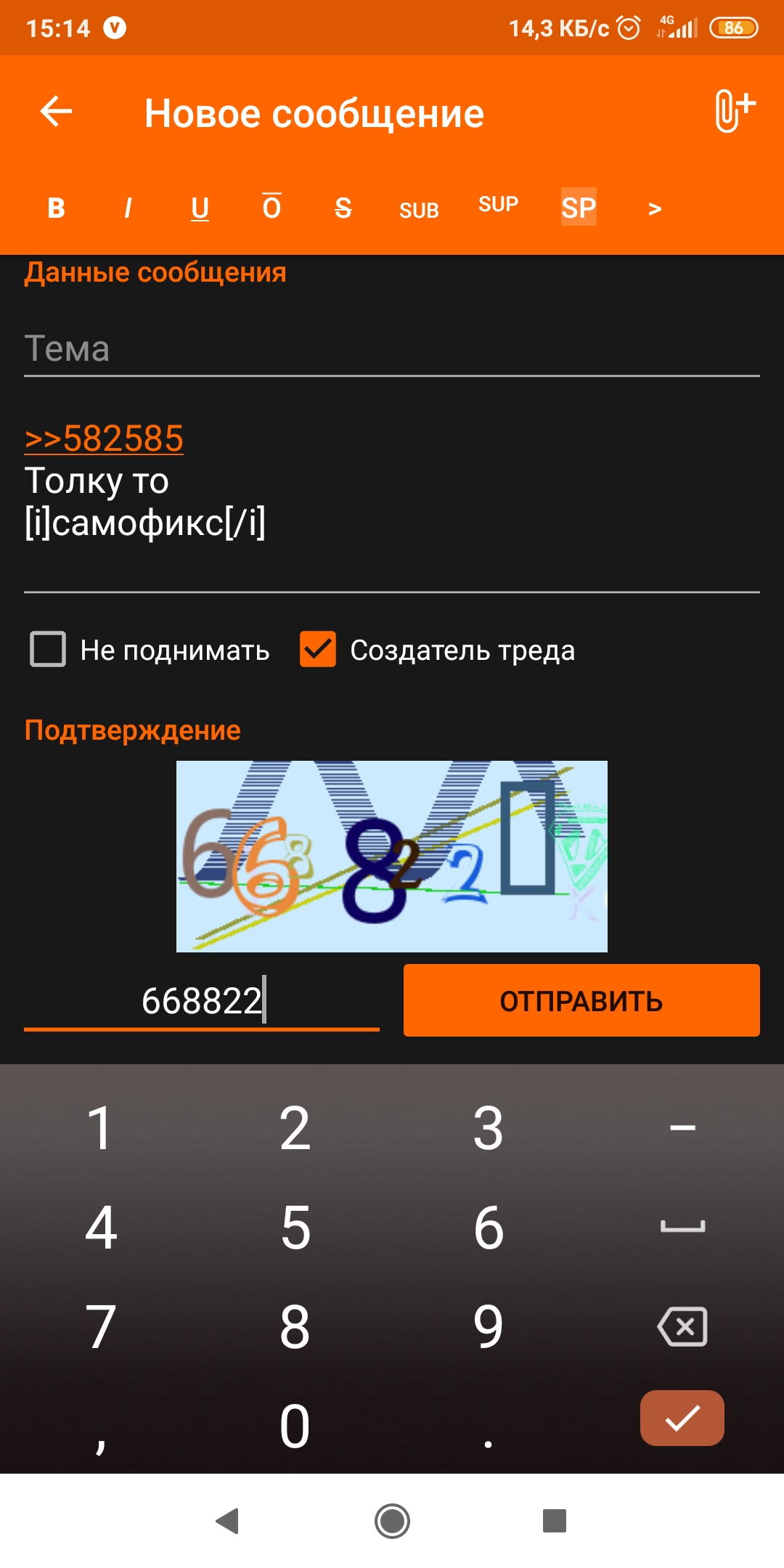
Task: Attach a file with the paperclip icon
Action: (x=735, y=111)
